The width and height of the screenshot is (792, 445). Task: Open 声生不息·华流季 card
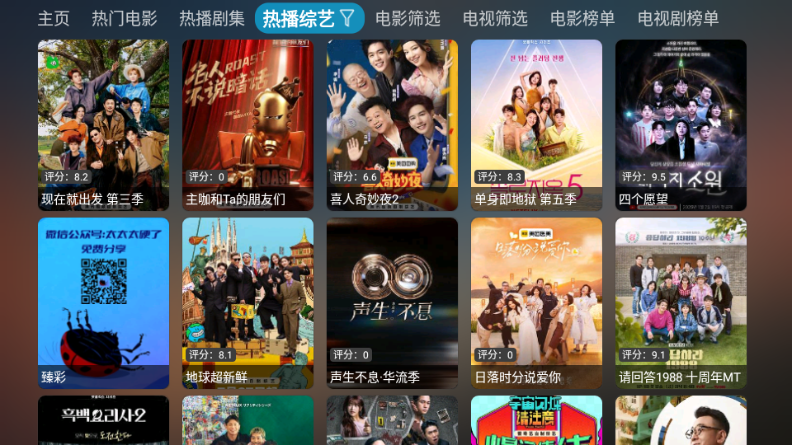(392, 303)
